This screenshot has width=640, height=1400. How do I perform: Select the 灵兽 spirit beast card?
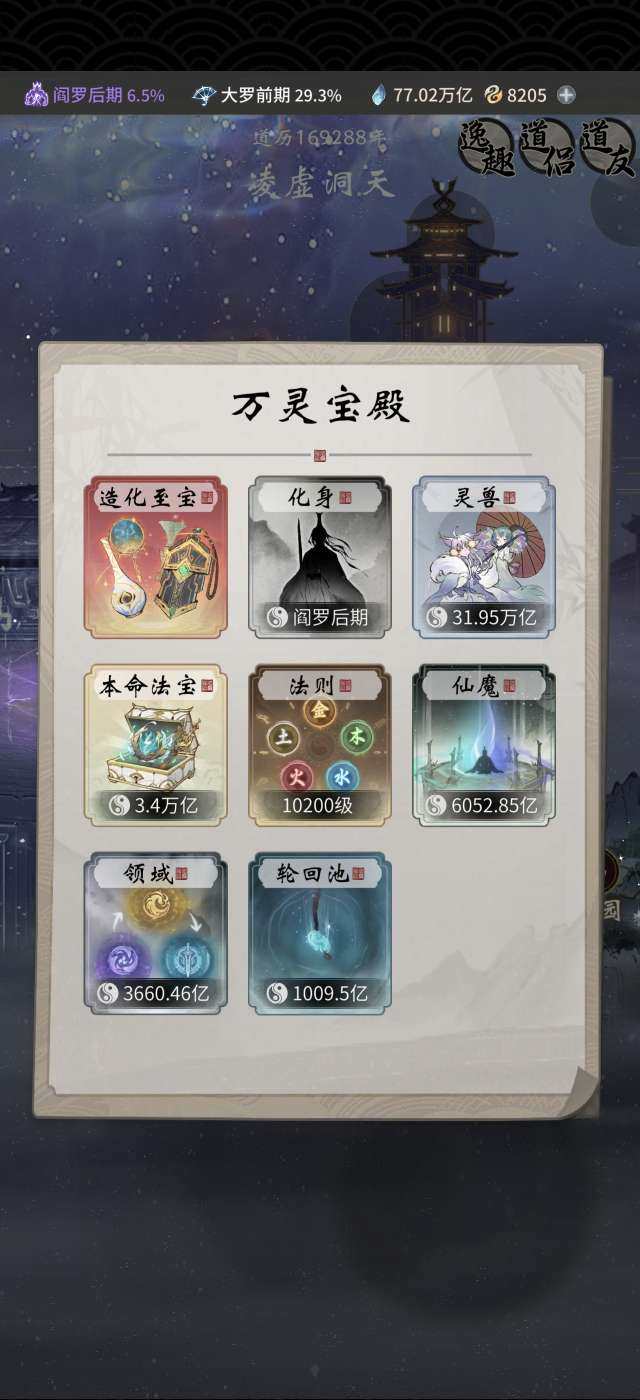[484, 557]
